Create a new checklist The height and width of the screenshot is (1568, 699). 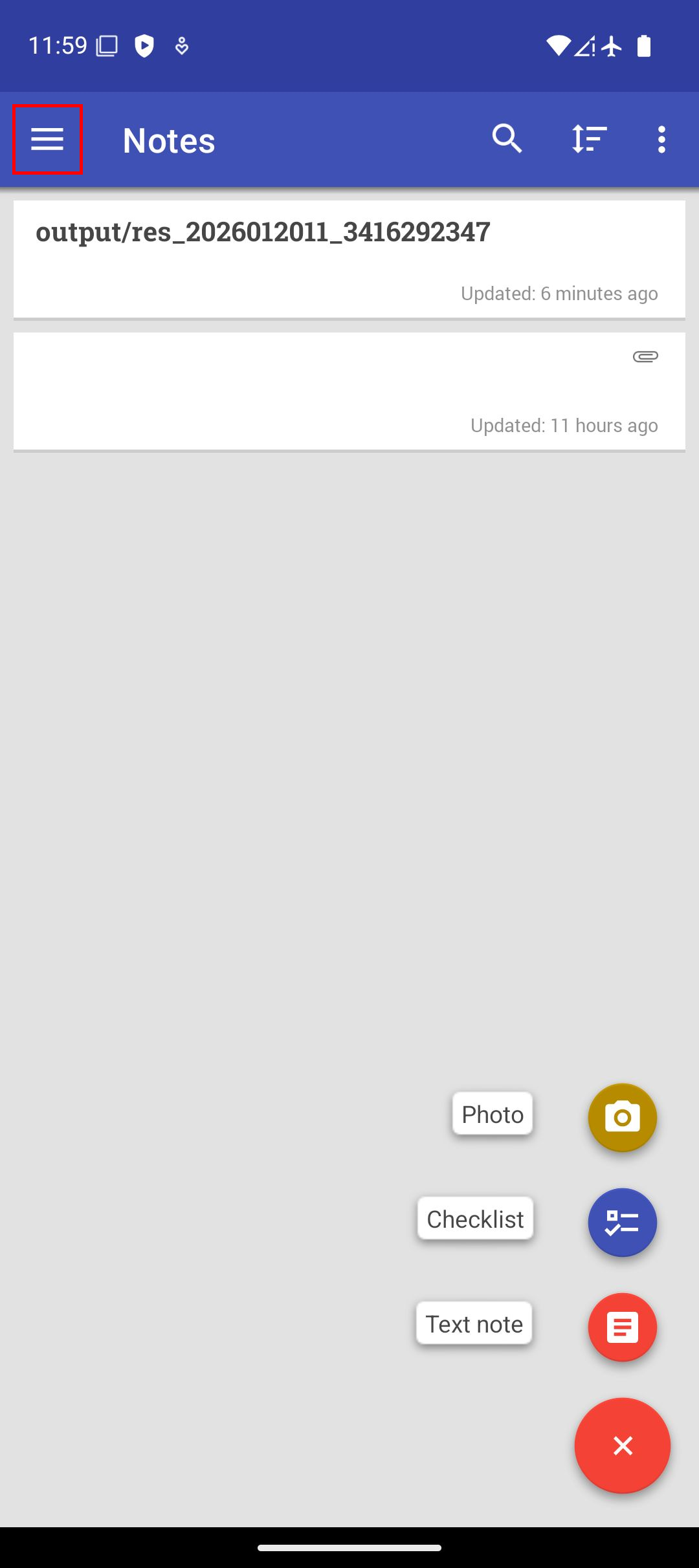(x=622, y=1222)
